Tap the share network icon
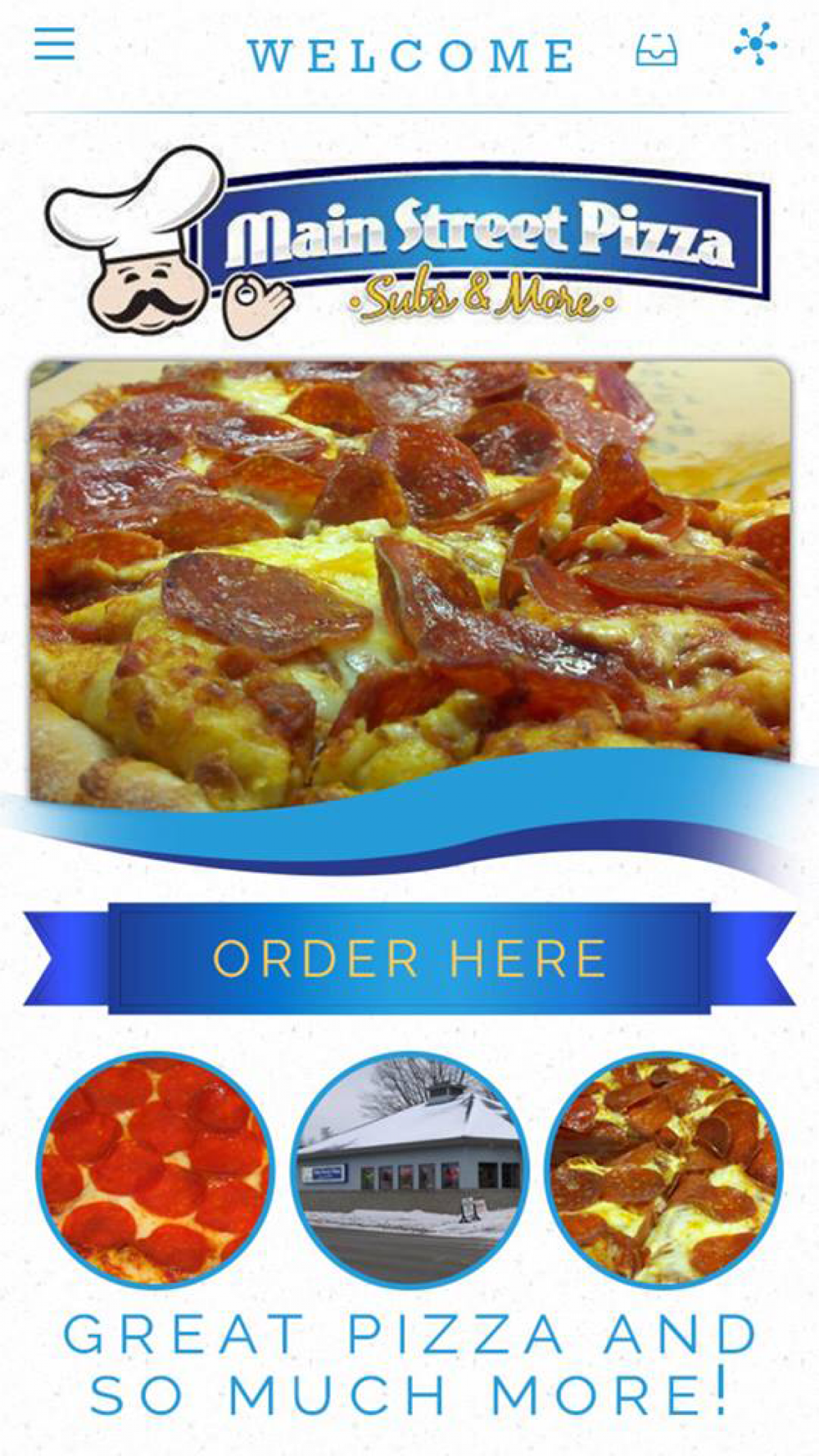Viewport: 819px width, 1456px height. tap(755, 45)
